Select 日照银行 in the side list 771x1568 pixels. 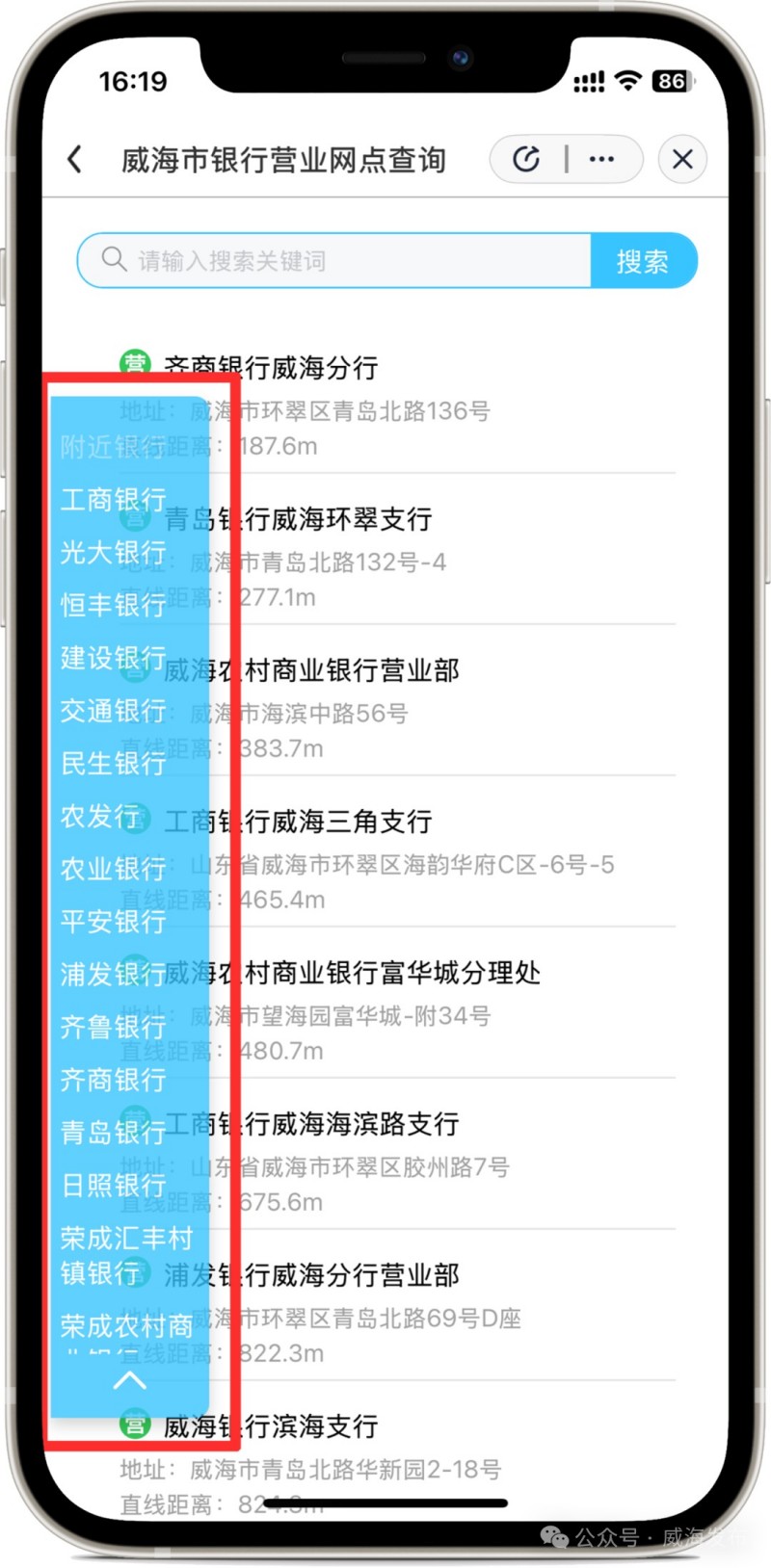[113, 1186]
